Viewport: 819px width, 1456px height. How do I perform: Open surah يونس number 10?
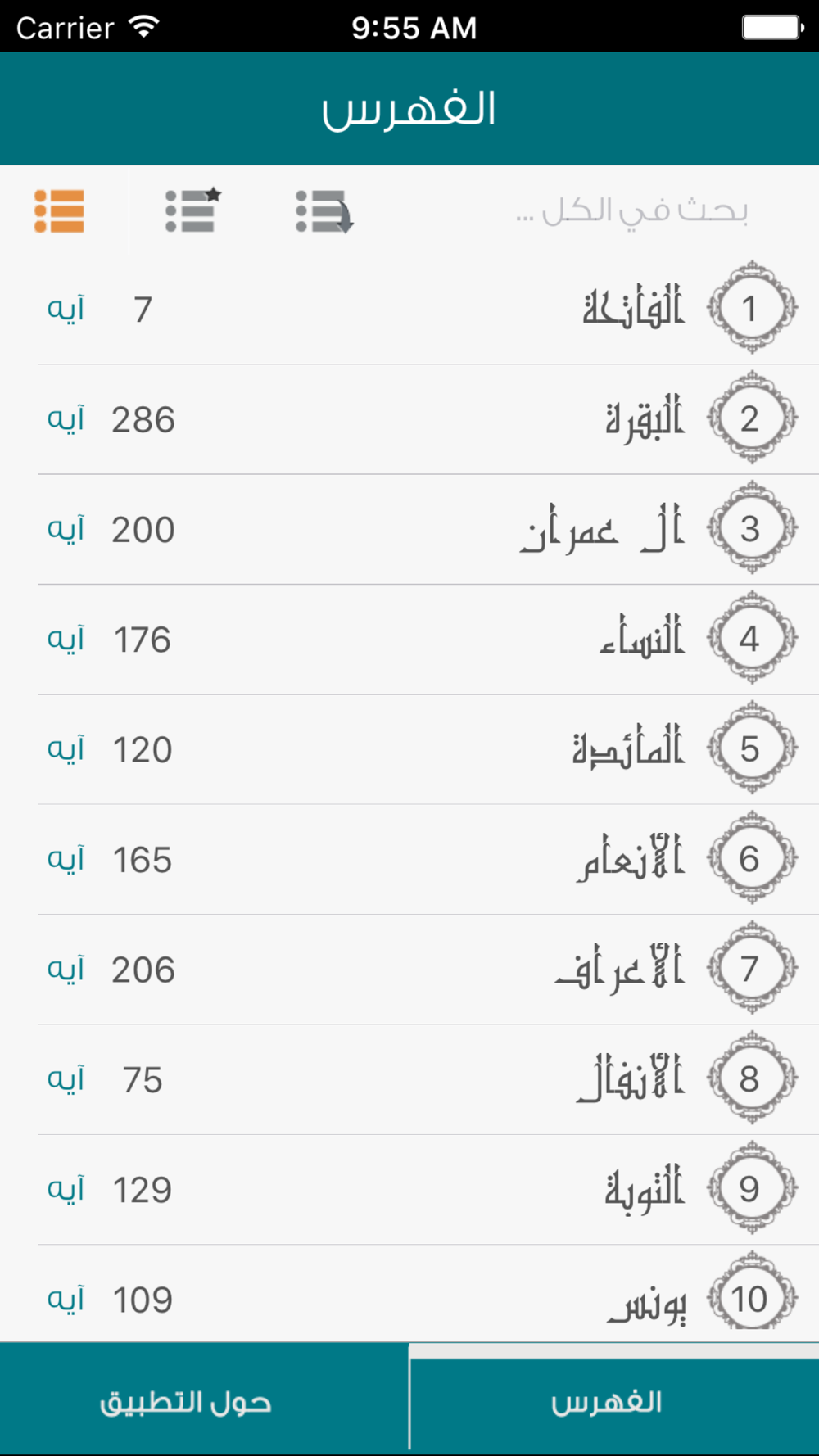point(409,1294)
